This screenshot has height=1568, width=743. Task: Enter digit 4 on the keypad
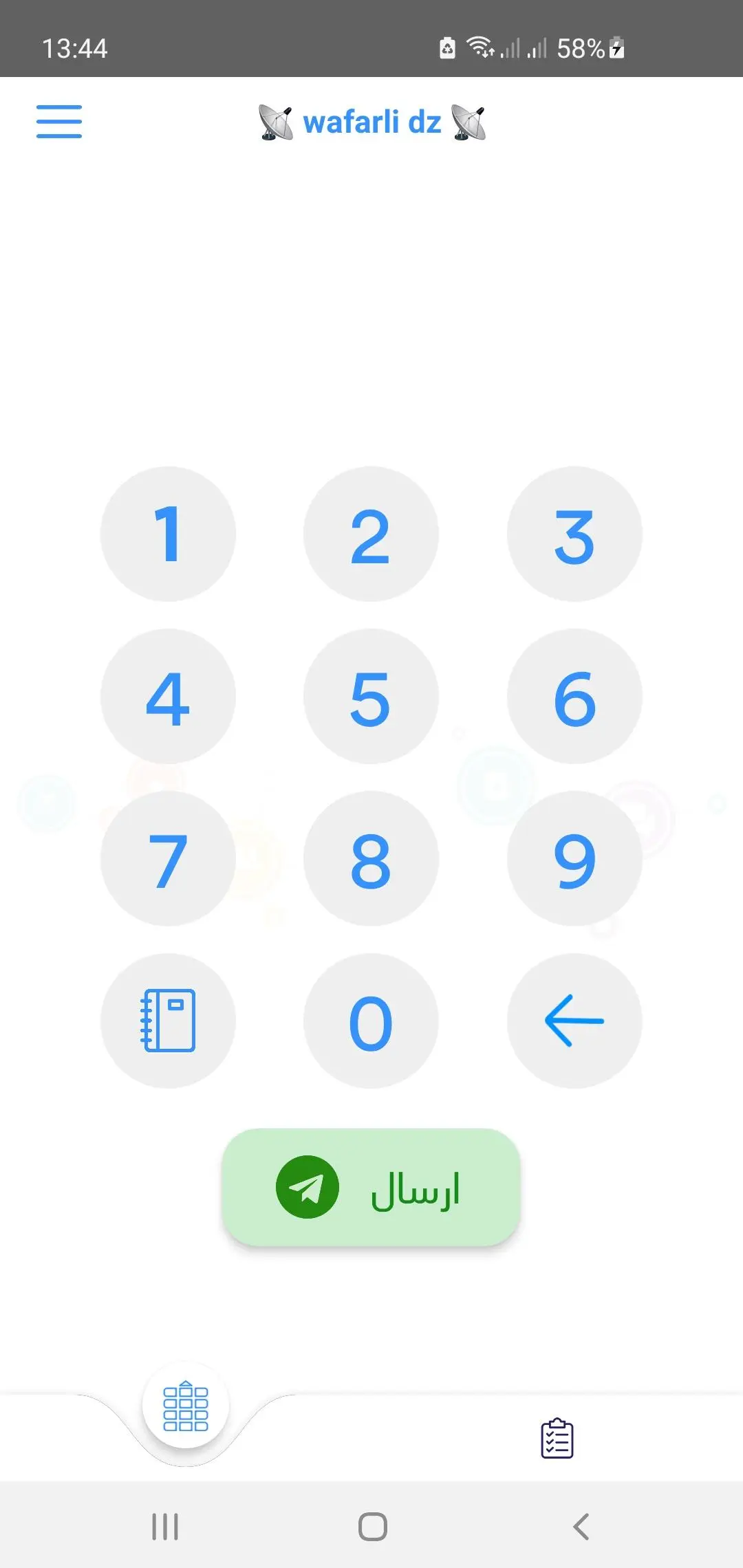168,697
